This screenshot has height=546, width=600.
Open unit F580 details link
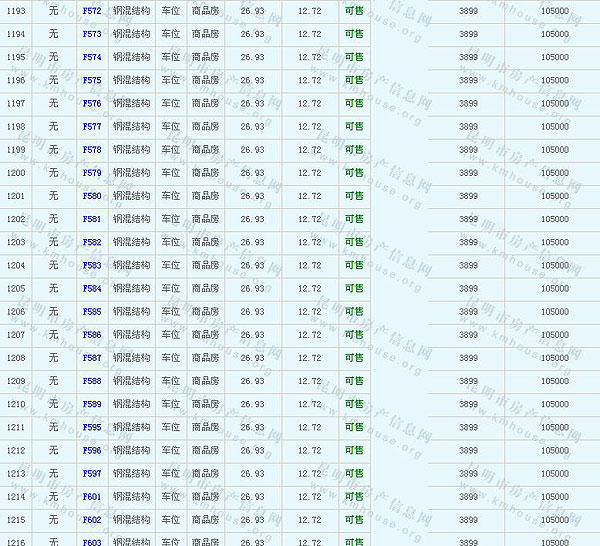tap(92, 196)
